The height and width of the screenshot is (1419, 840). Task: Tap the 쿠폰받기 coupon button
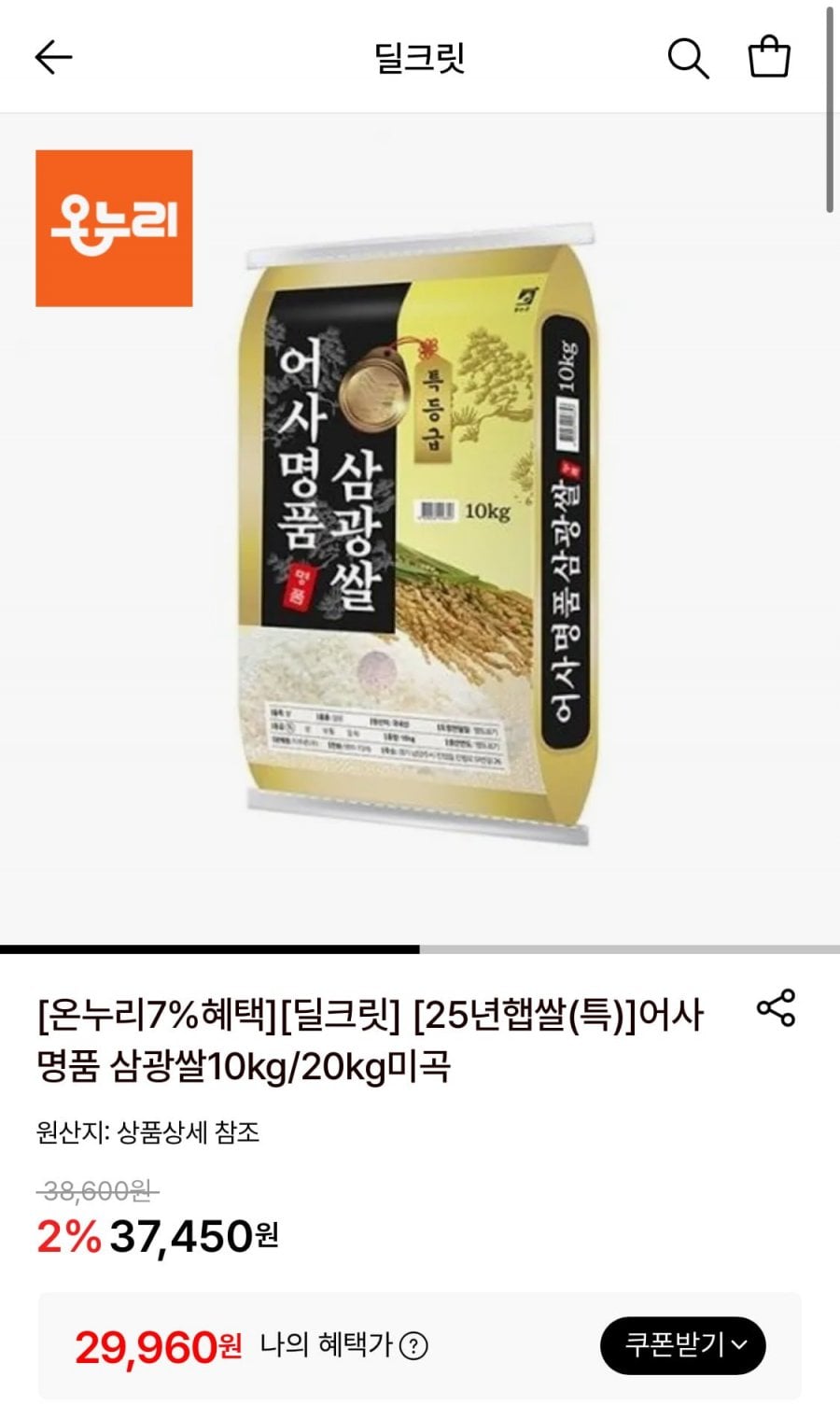pos(683,1345)
